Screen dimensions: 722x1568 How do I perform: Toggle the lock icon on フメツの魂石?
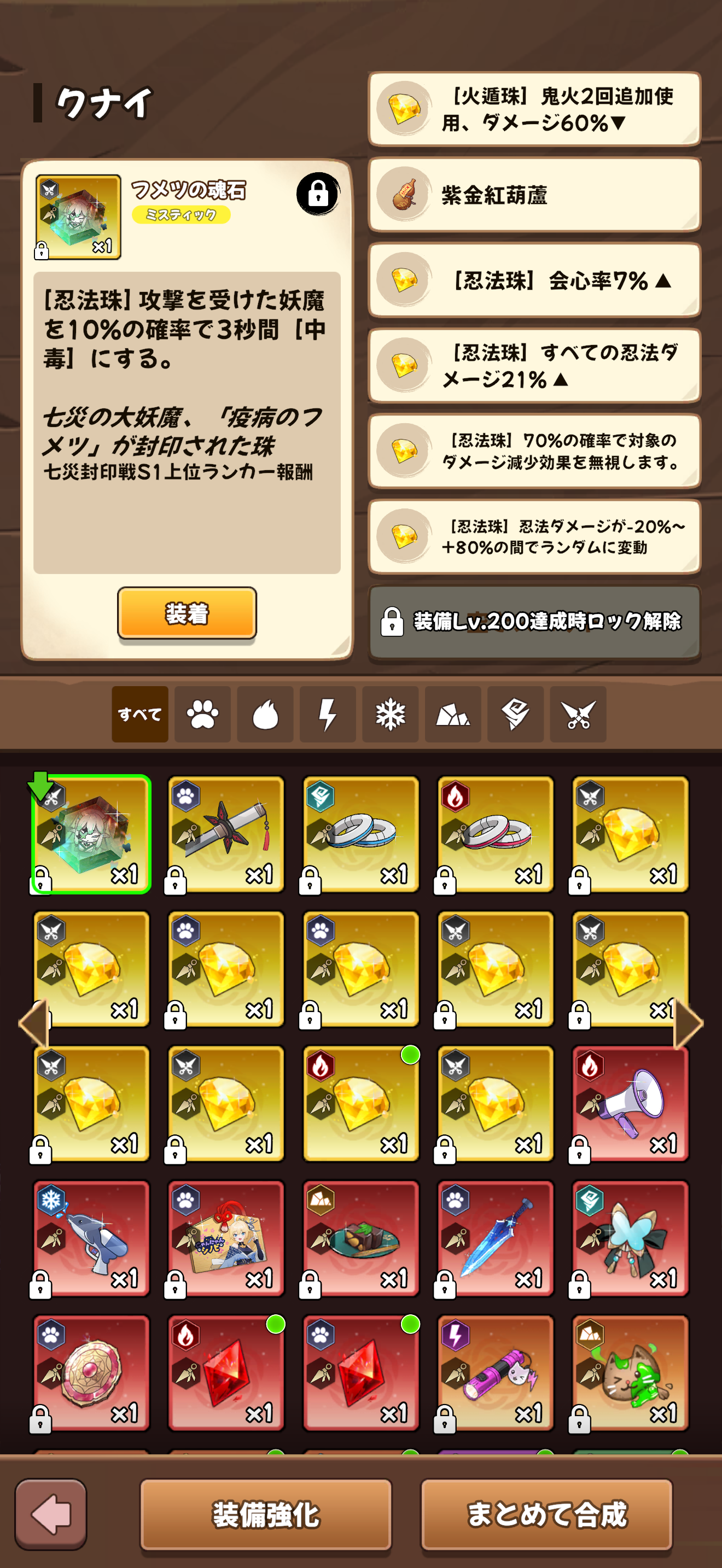pyautogui.click(x=317, y=194)
